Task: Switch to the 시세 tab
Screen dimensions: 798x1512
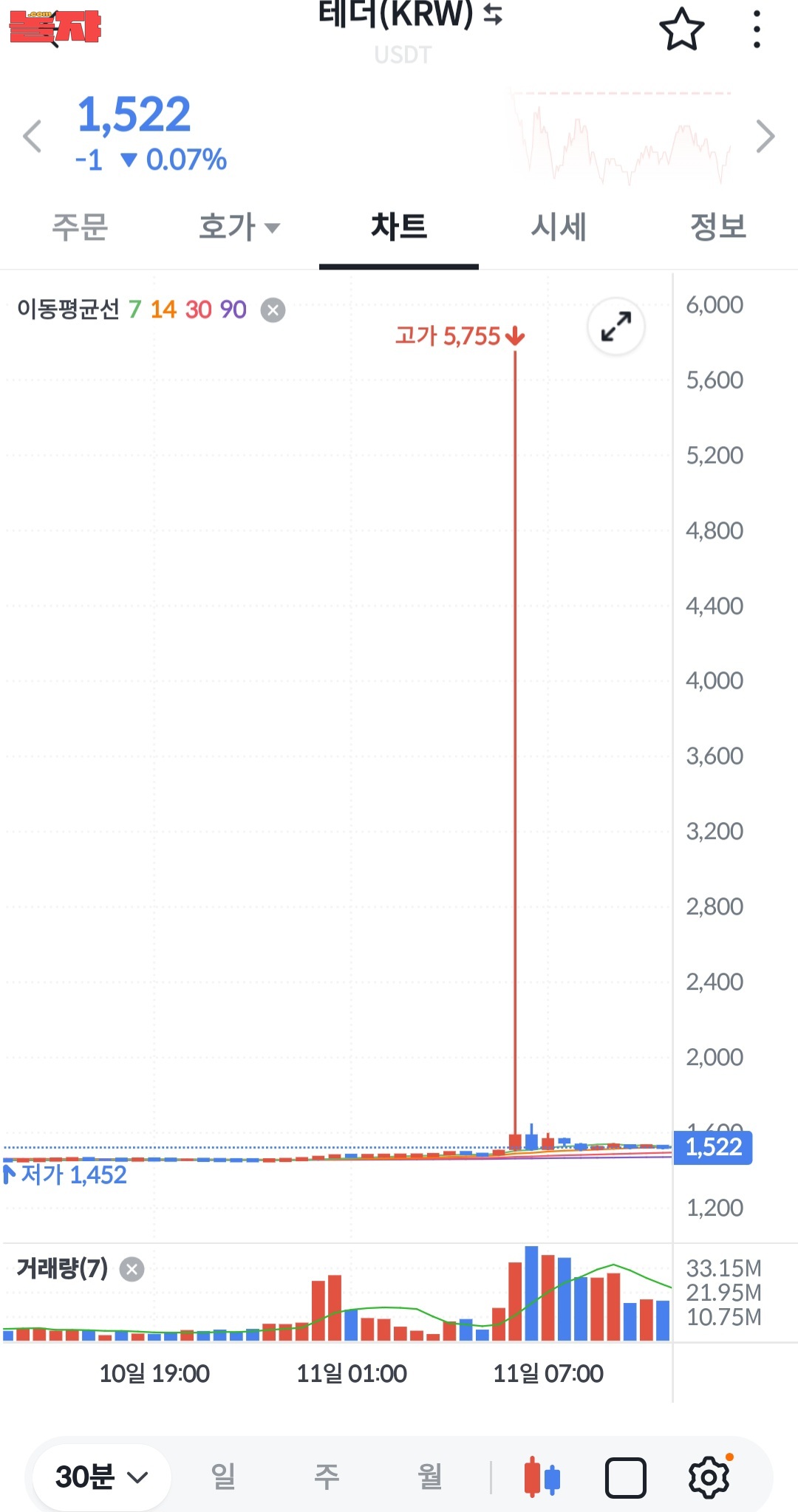Action: [x=559, y=227]
